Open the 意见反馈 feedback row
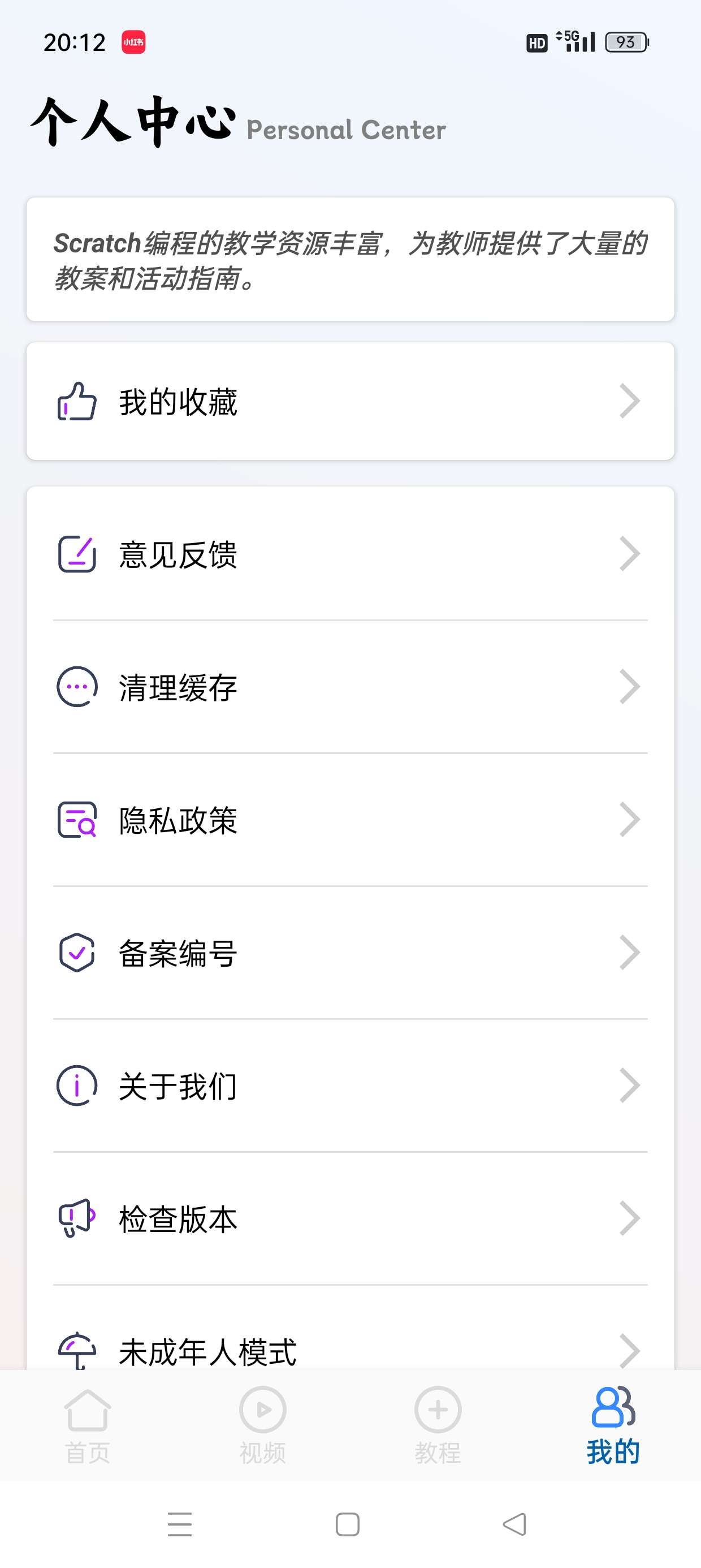This screenshot has height=1568, width=701. (350, 554)
